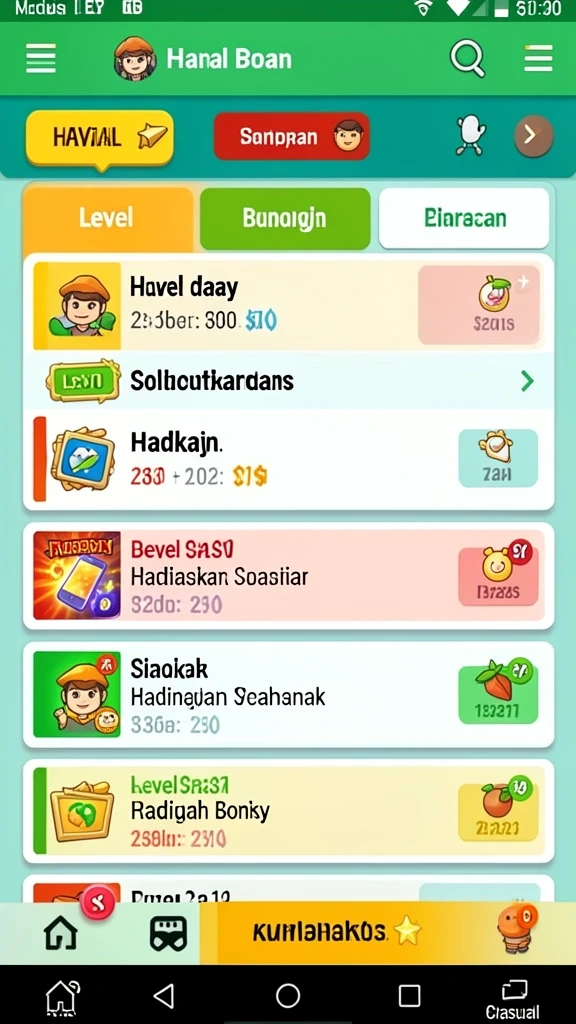
Task: Open the search magnifier
Action: [468, 59]
